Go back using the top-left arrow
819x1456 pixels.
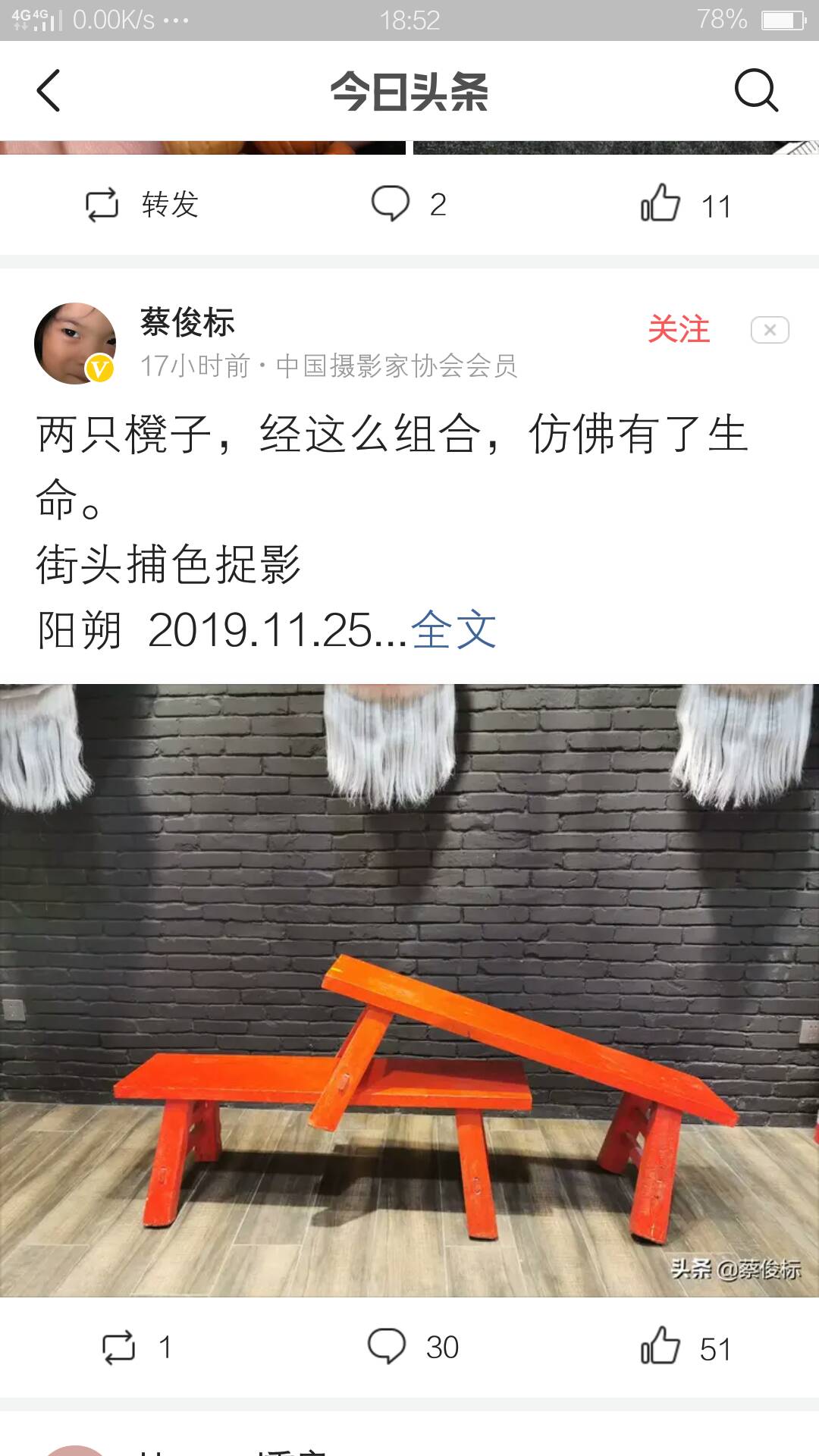pyautogui.click(x=49, y=91)
